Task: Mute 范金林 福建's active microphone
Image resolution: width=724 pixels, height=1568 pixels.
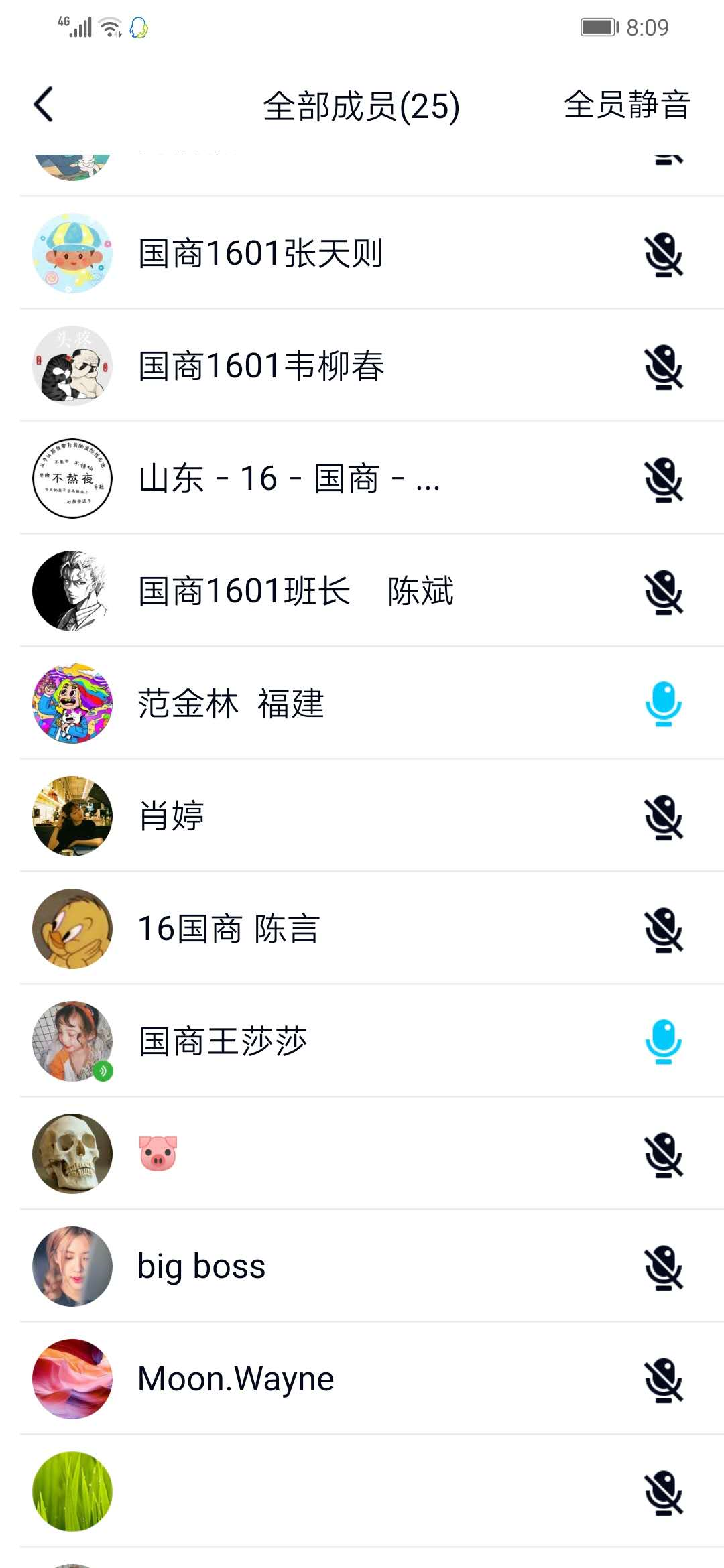Action: click(663, 704)
